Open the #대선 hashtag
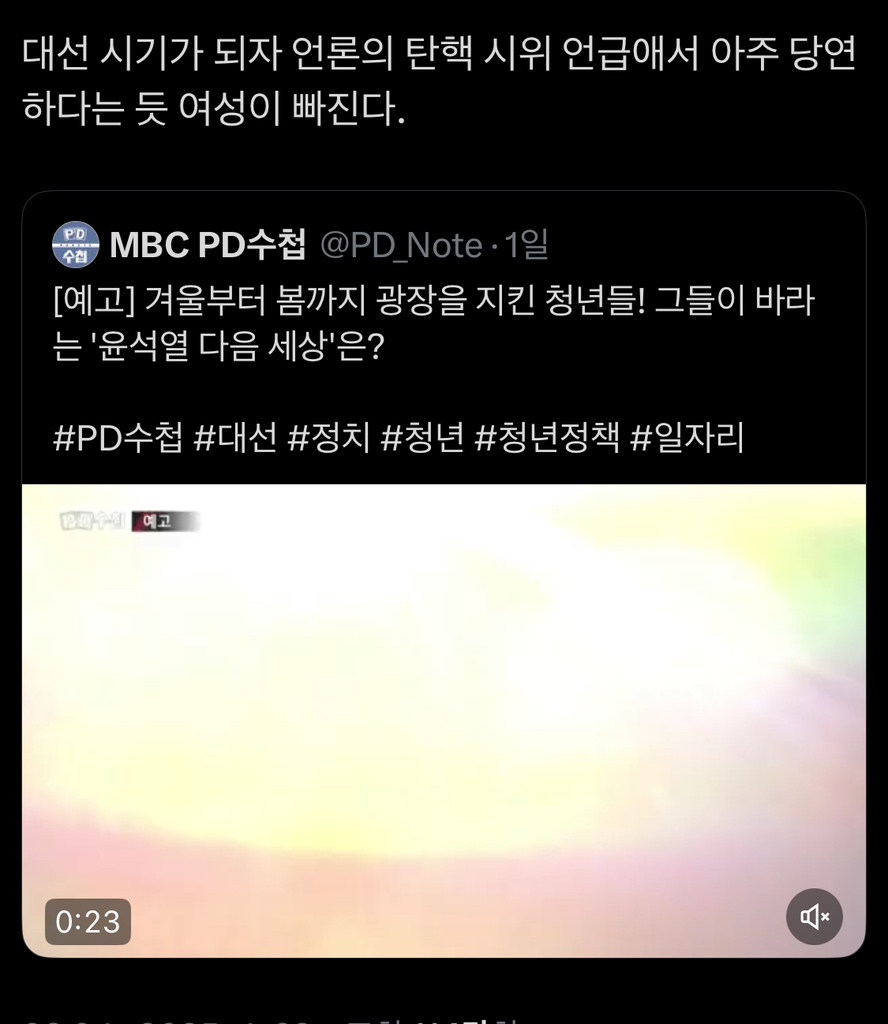888x1024 pixels. [234, 439]
